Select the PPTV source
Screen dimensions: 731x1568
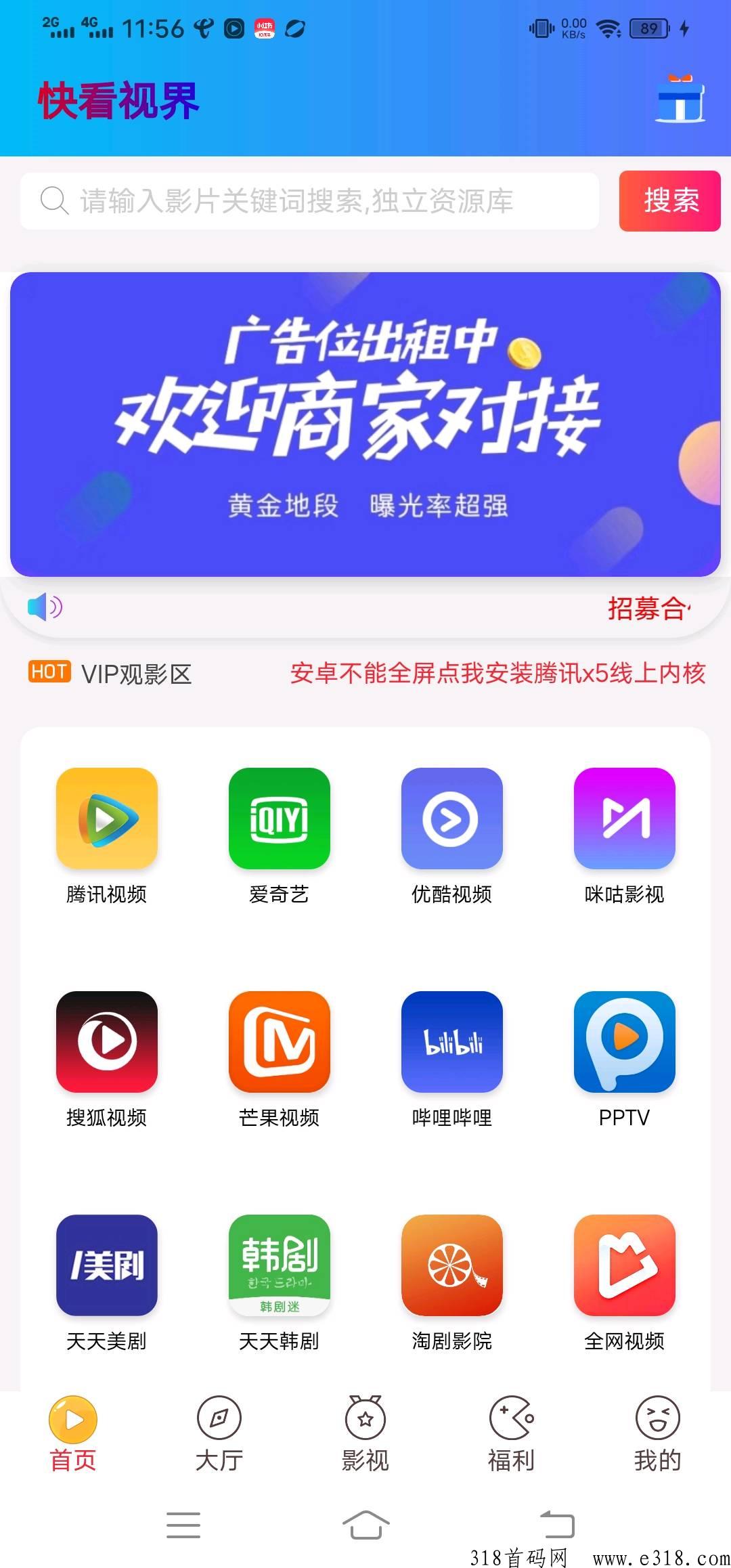click(624, 1042)
